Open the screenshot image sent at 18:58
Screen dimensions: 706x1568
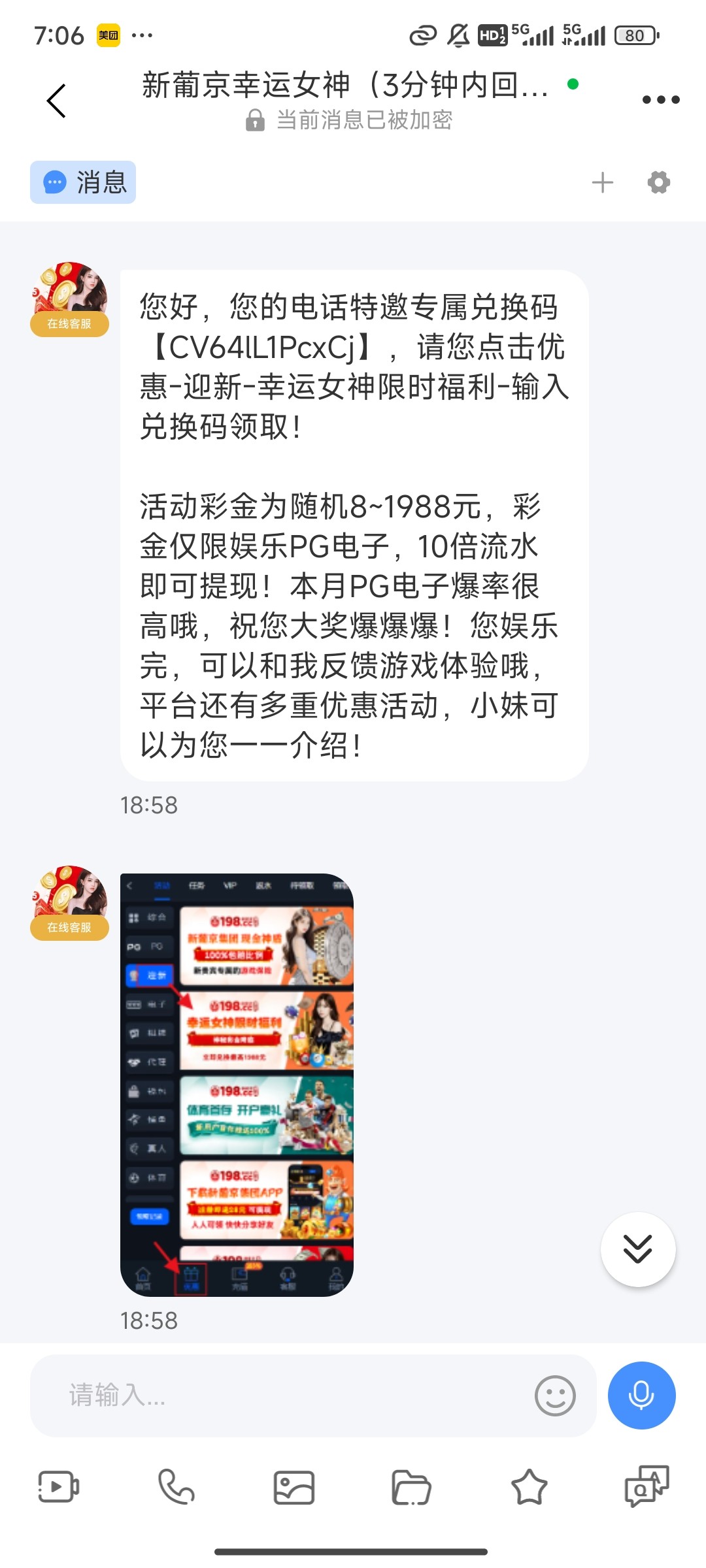pos(237,1085)
